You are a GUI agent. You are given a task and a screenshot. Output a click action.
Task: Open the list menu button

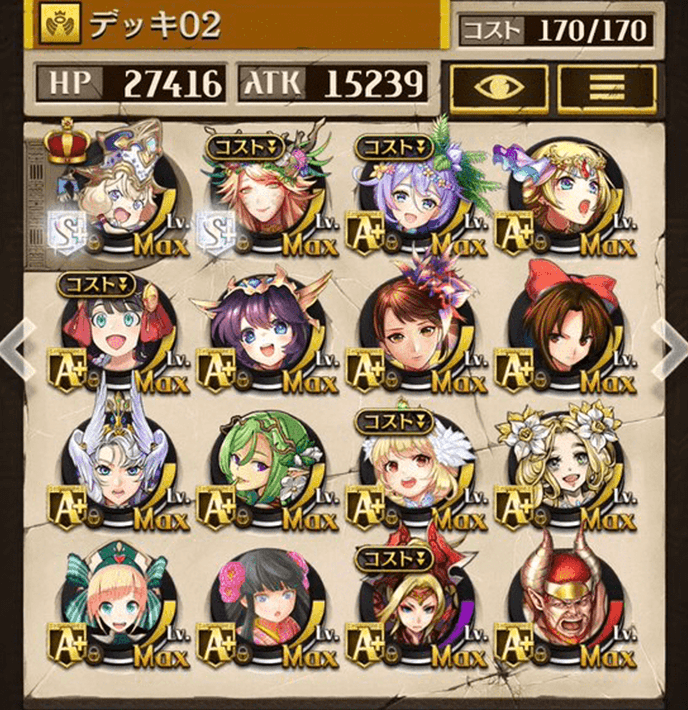(607, 87)
